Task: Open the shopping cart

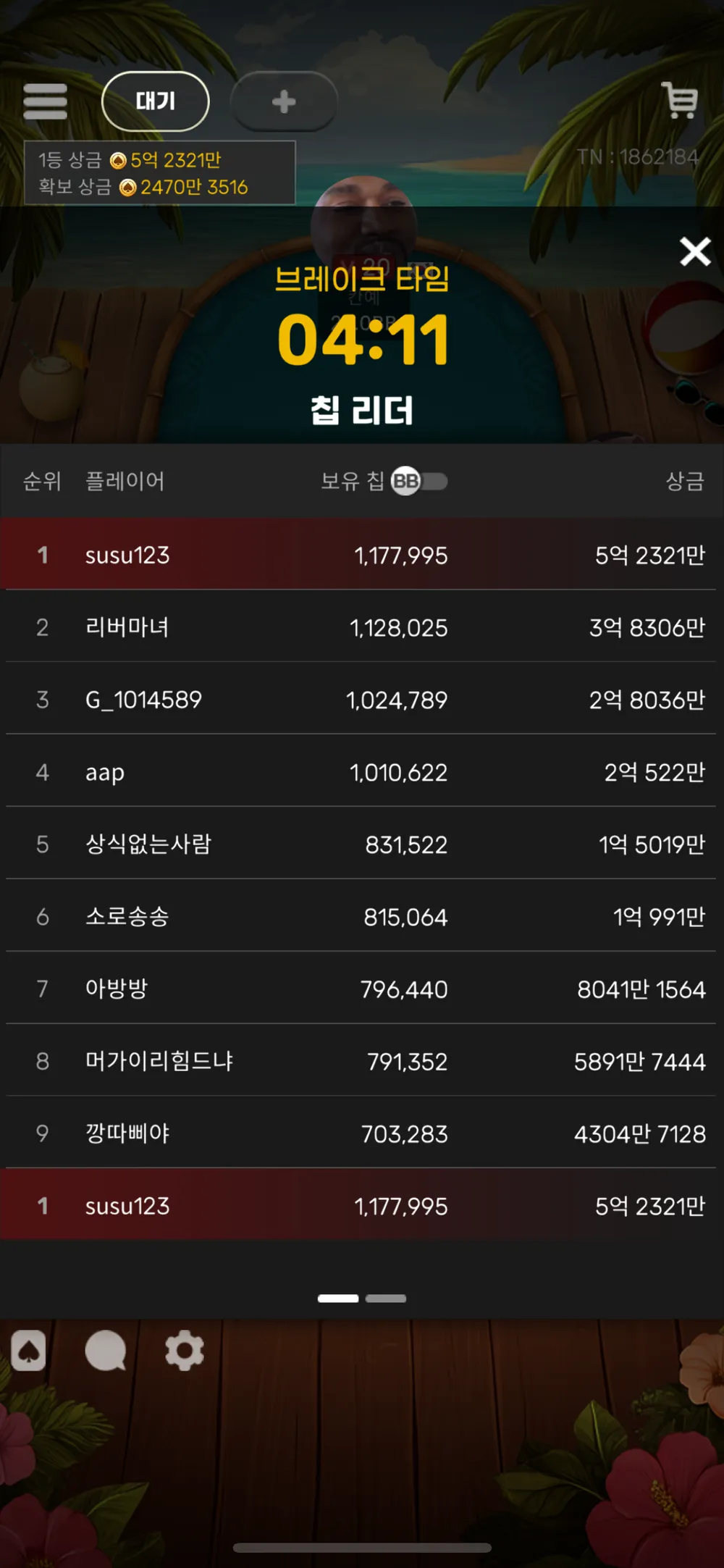Action: point(680,101)
